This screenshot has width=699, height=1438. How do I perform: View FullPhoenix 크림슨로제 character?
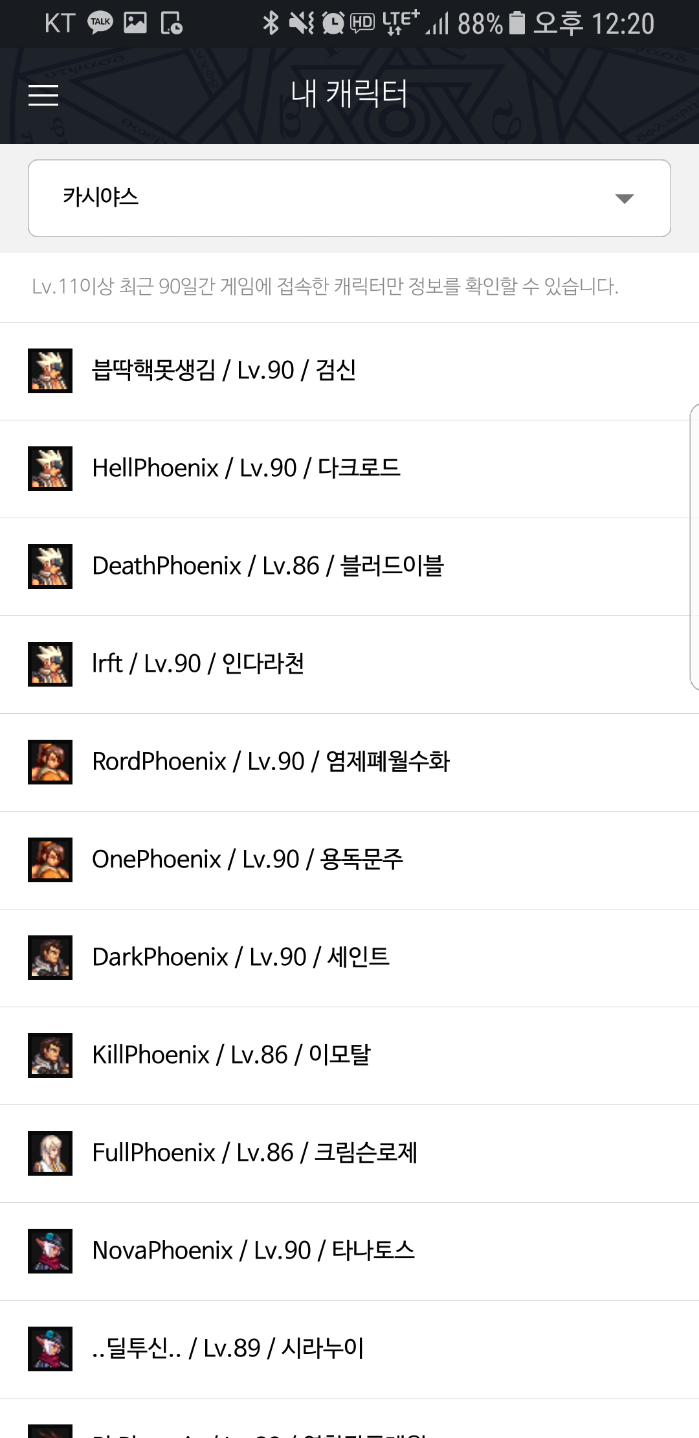click(254, 1153)
